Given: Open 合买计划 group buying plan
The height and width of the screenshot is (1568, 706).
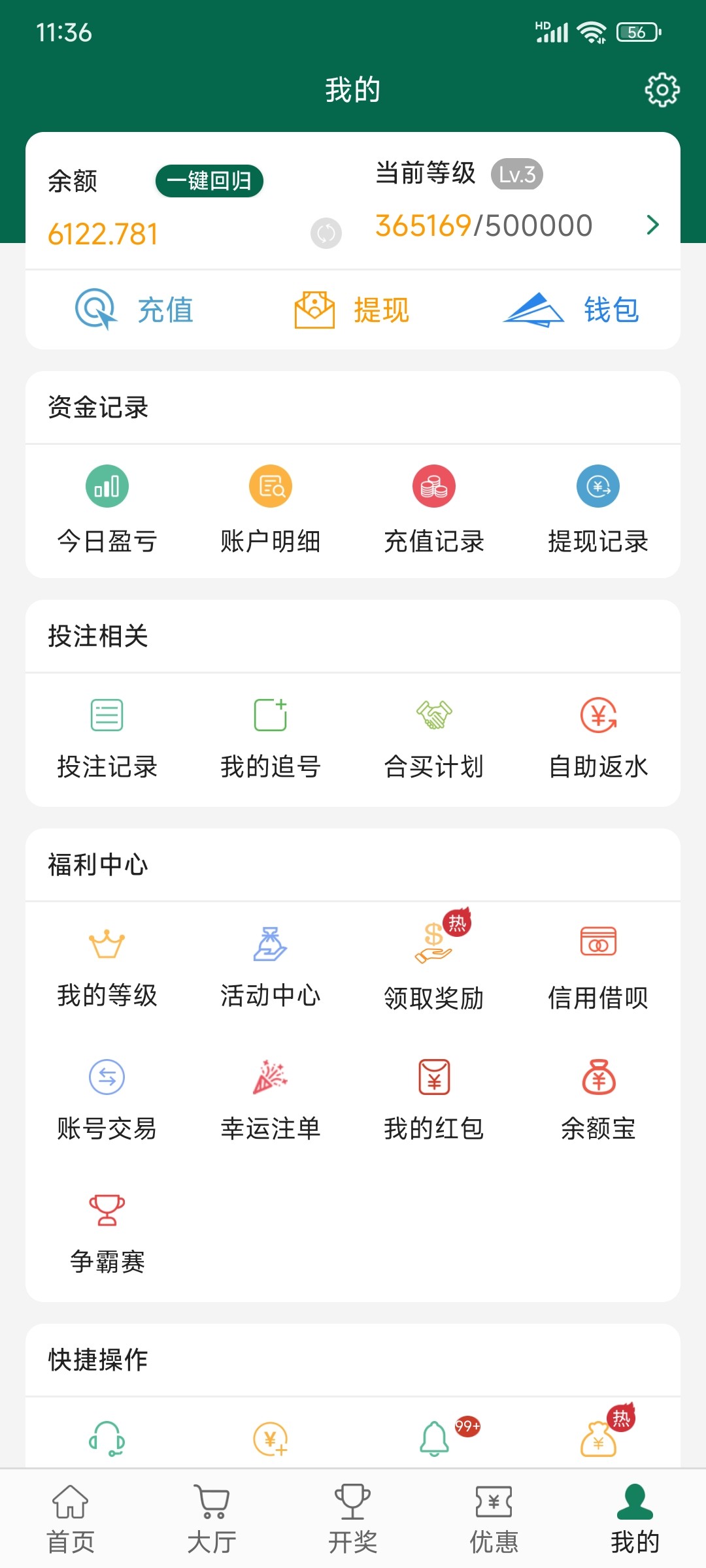Looking at the screenshot, I should 434,738.
